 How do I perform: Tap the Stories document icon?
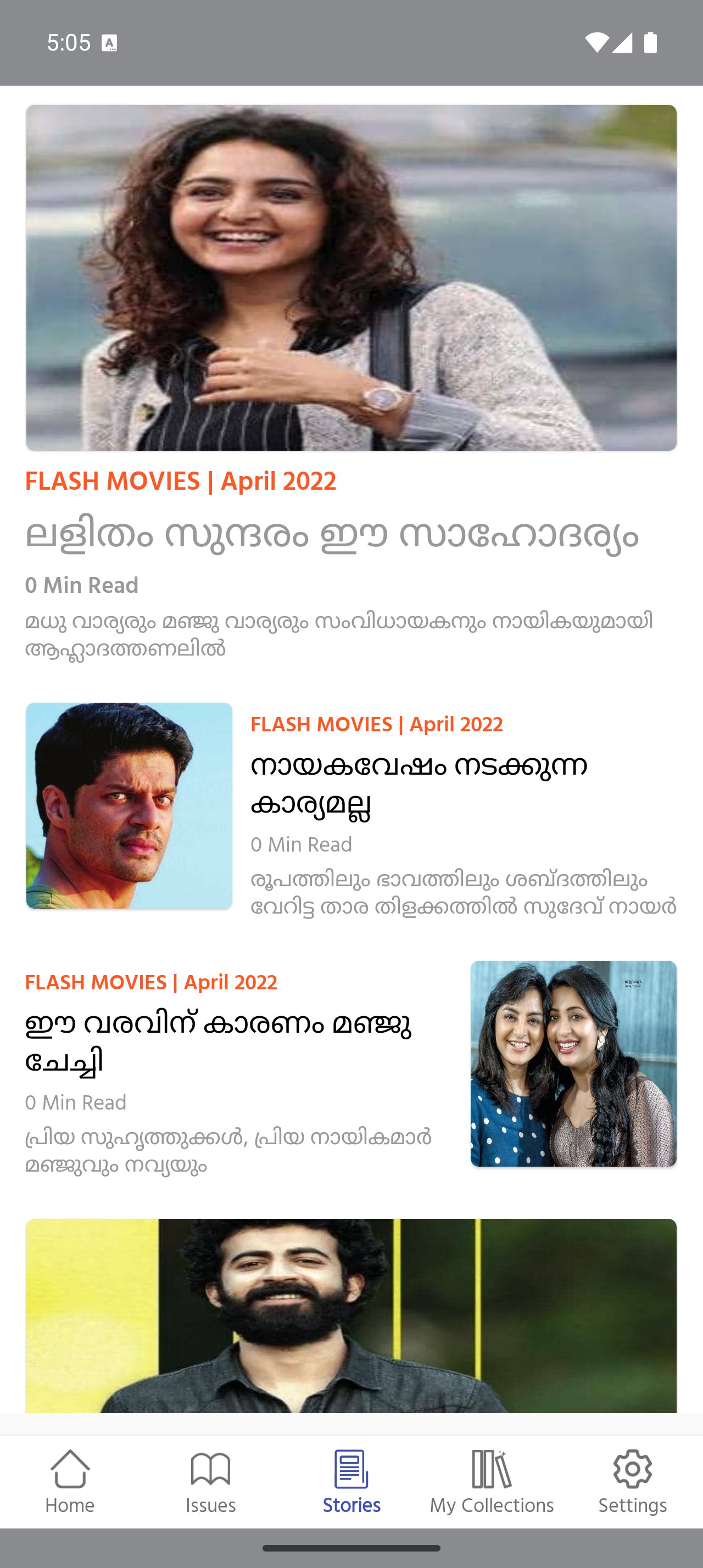click(x=351, y=1473)
